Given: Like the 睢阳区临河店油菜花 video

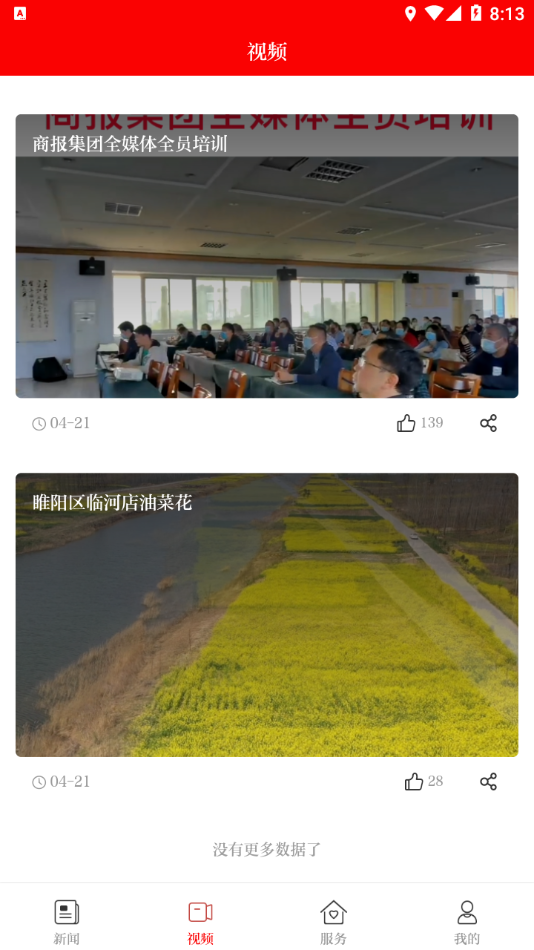Looking at the screenshot, I should [414, 782].
